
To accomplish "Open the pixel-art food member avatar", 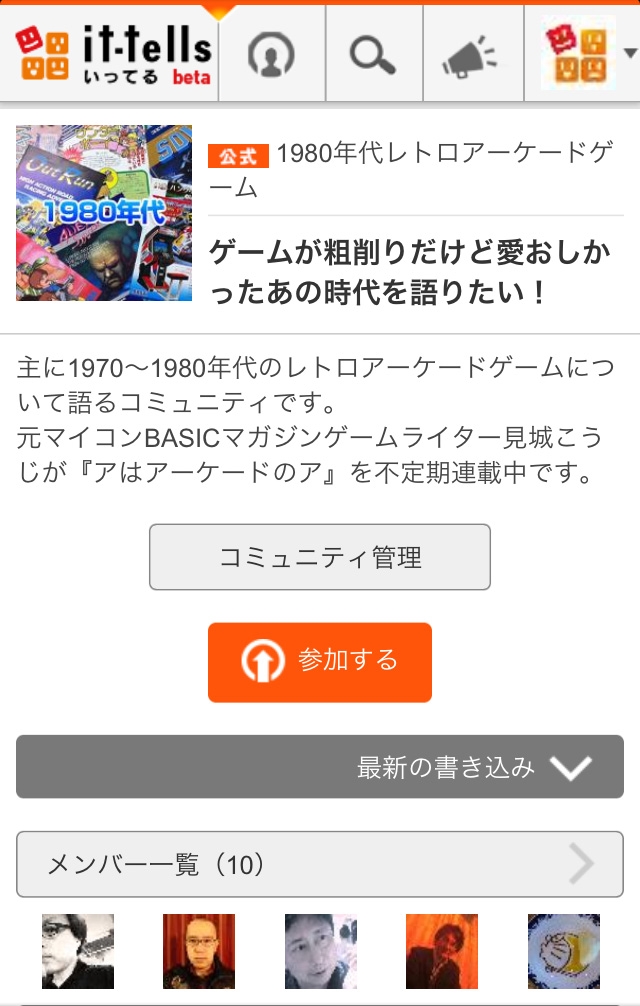I will coord(563,951).
